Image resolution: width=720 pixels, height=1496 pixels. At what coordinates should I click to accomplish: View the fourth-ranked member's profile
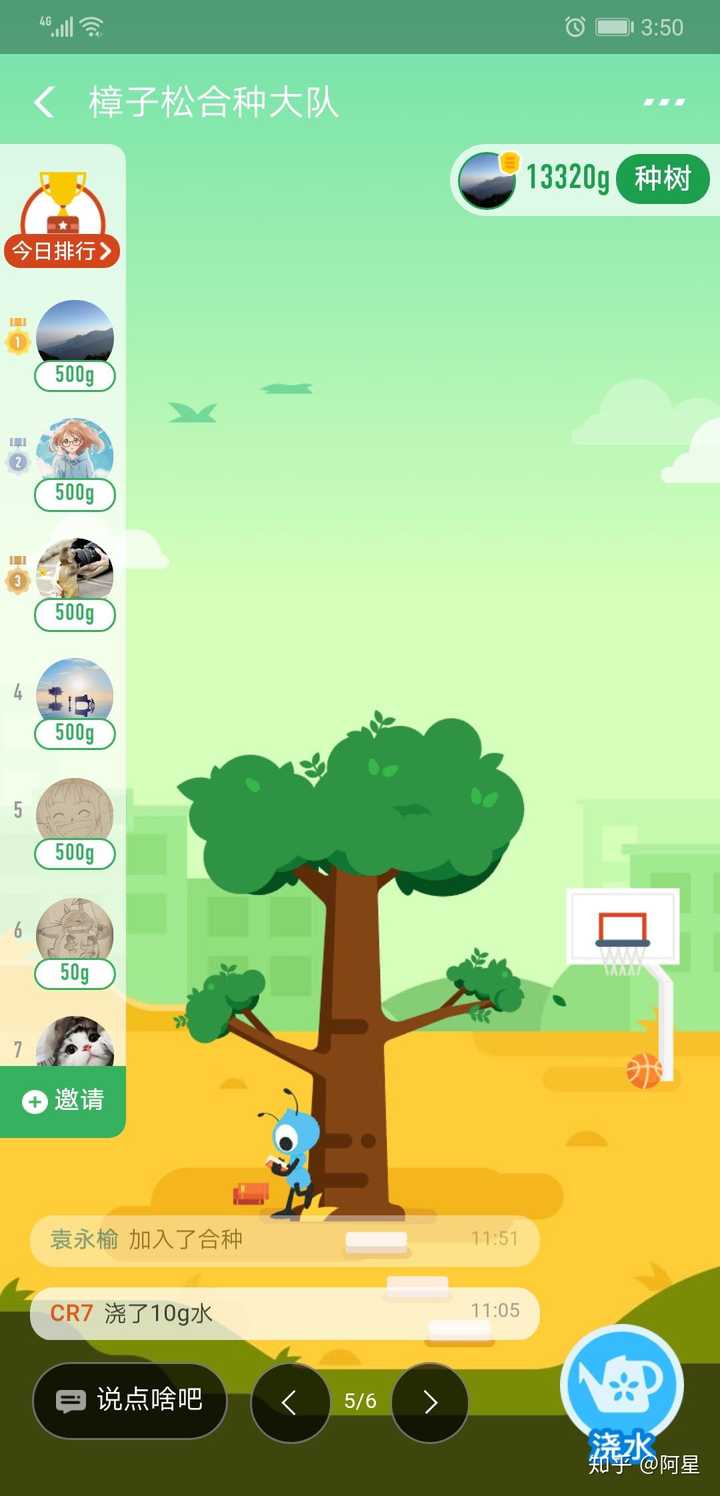pos(75,694)
